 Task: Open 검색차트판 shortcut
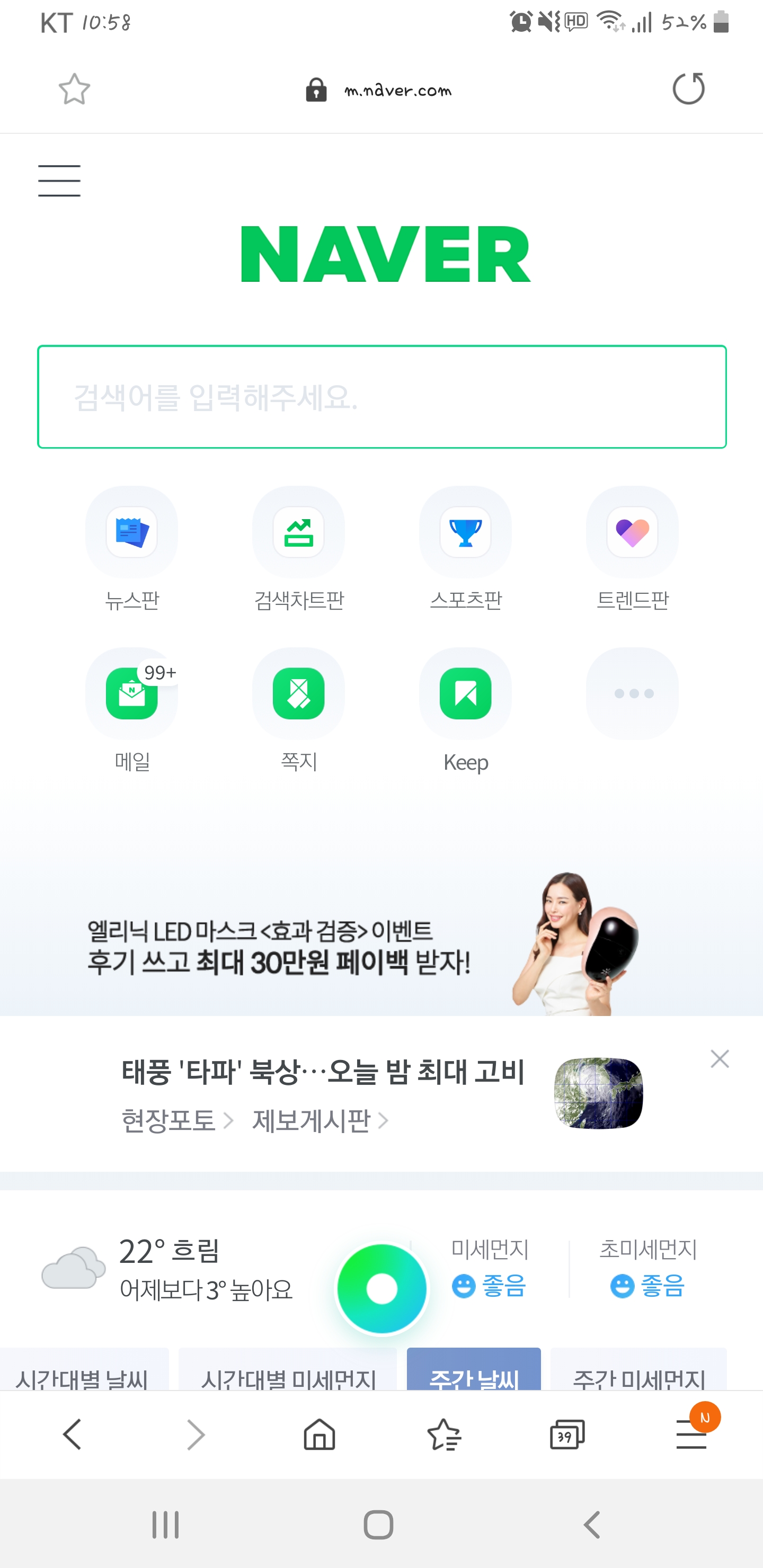298,549
